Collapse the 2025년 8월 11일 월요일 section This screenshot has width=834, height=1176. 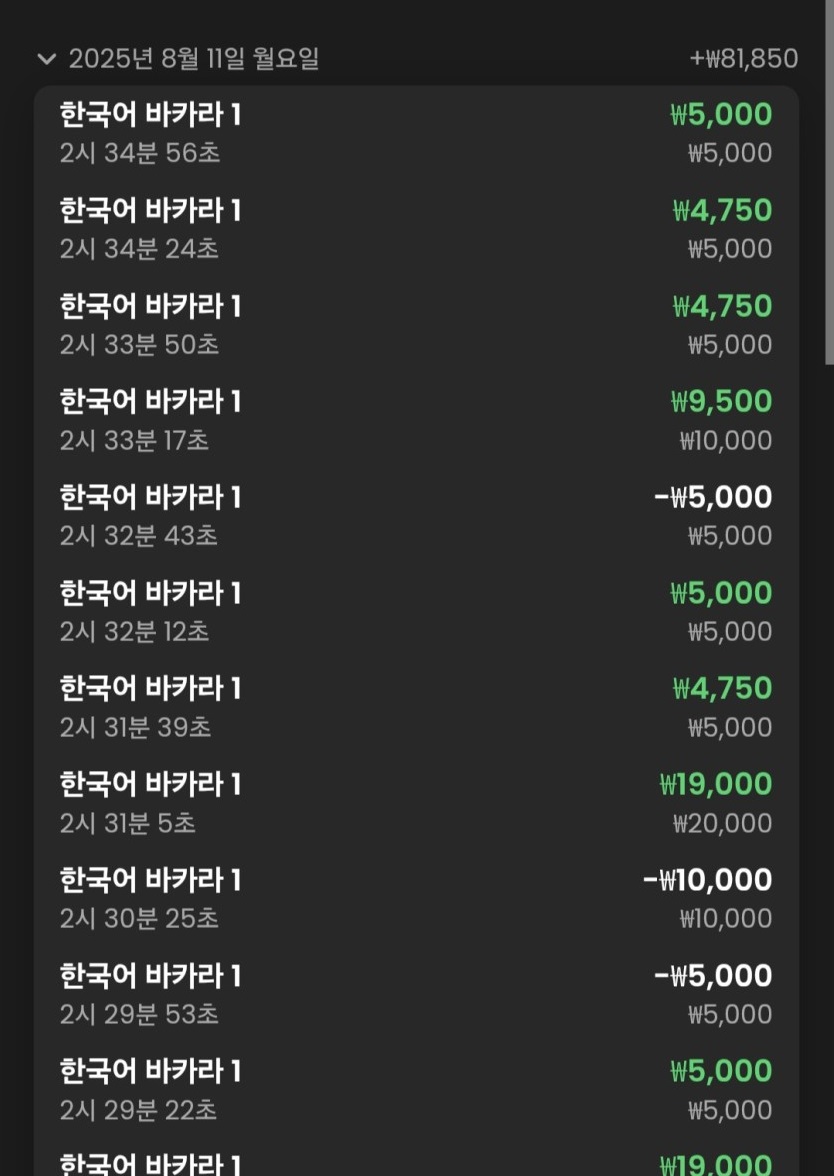[x=46, y=59]
